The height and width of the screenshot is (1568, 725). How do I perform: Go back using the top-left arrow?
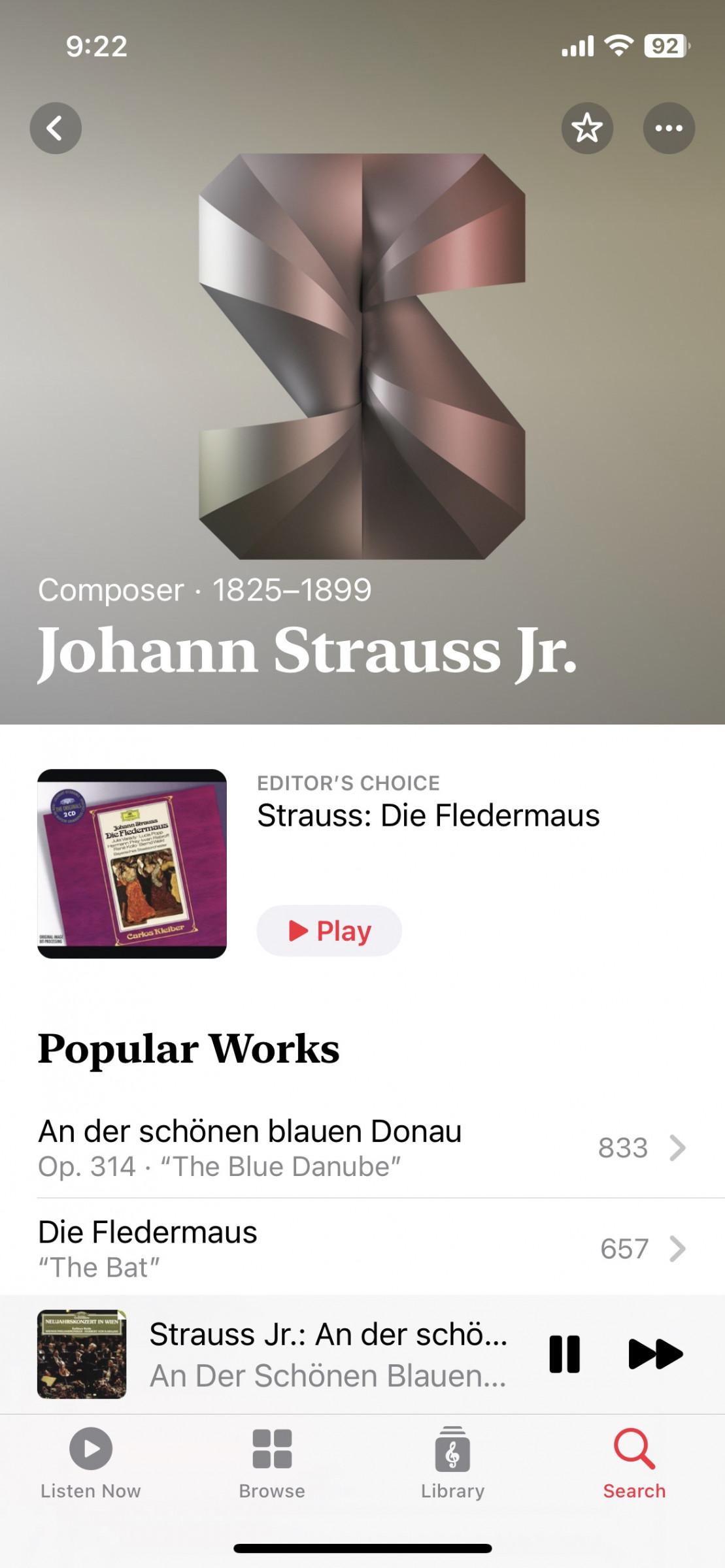56,128
